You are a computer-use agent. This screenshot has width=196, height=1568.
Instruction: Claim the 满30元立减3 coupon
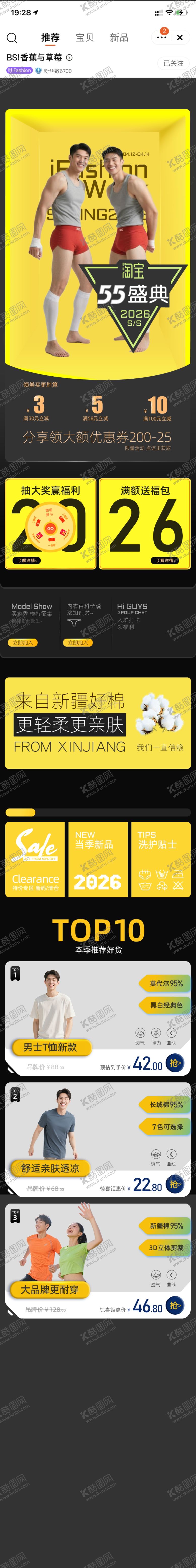click(37, 407)
